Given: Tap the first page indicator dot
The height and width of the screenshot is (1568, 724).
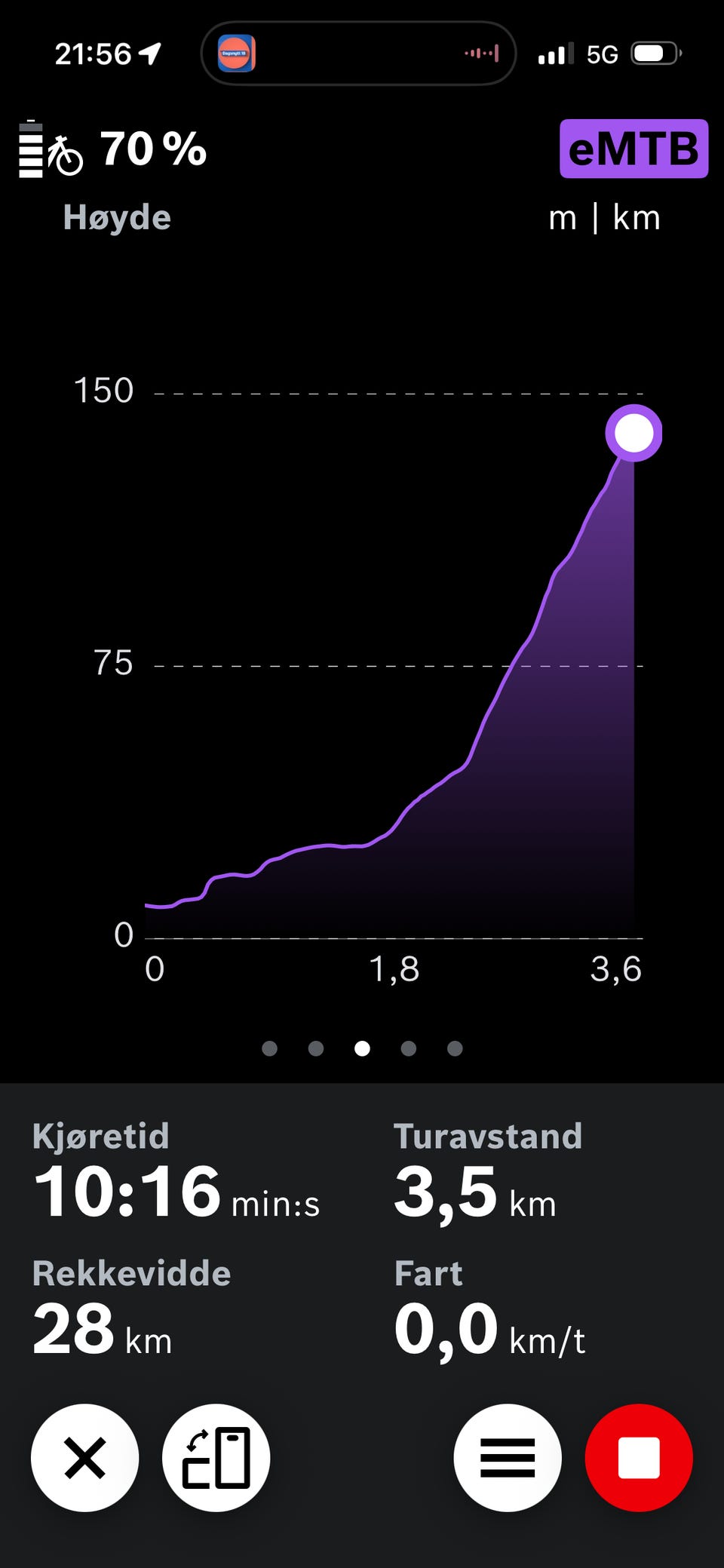Looking at the screenshot, I should click(x=269, y=1048).
